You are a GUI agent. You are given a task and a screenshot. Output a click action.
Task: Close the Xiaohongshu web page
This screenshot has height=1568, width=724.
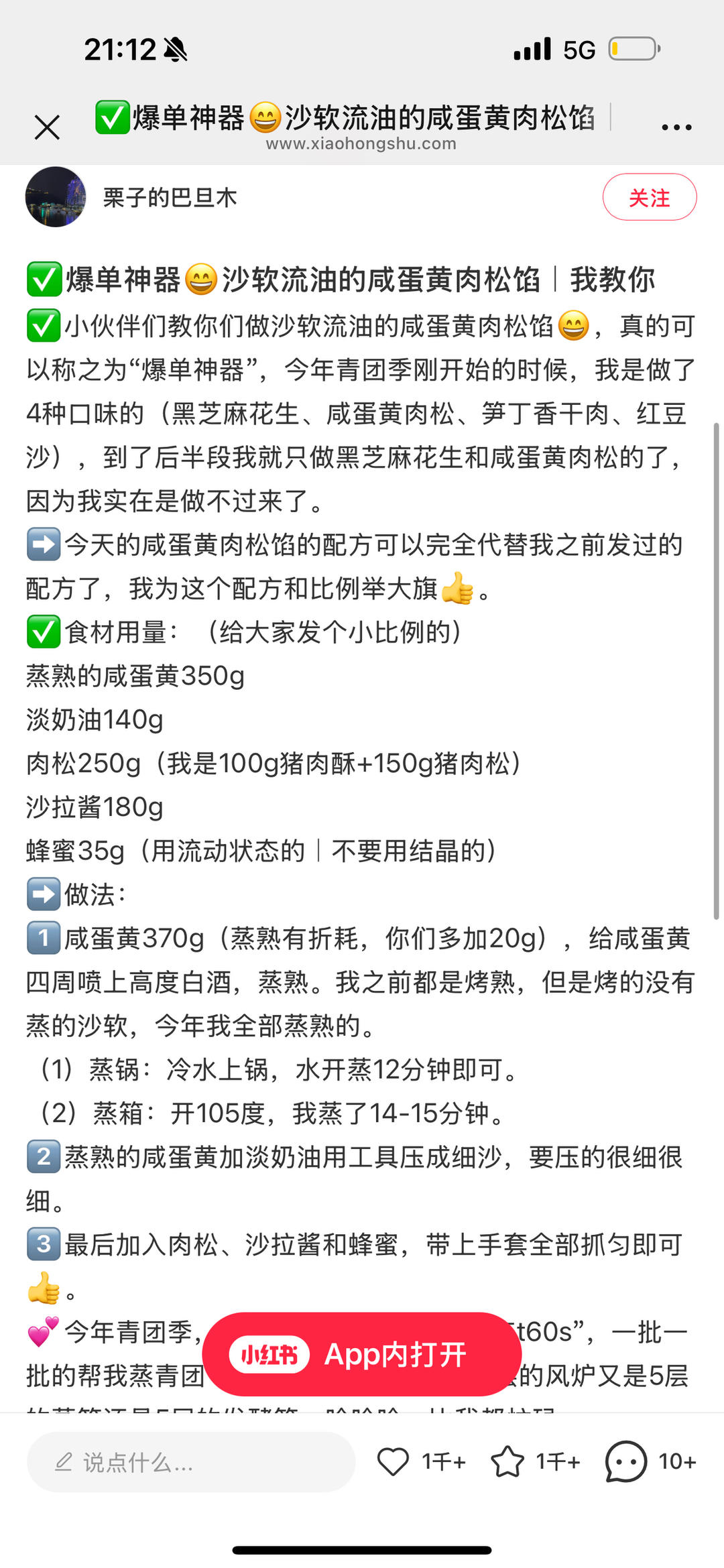pos(47,127)
